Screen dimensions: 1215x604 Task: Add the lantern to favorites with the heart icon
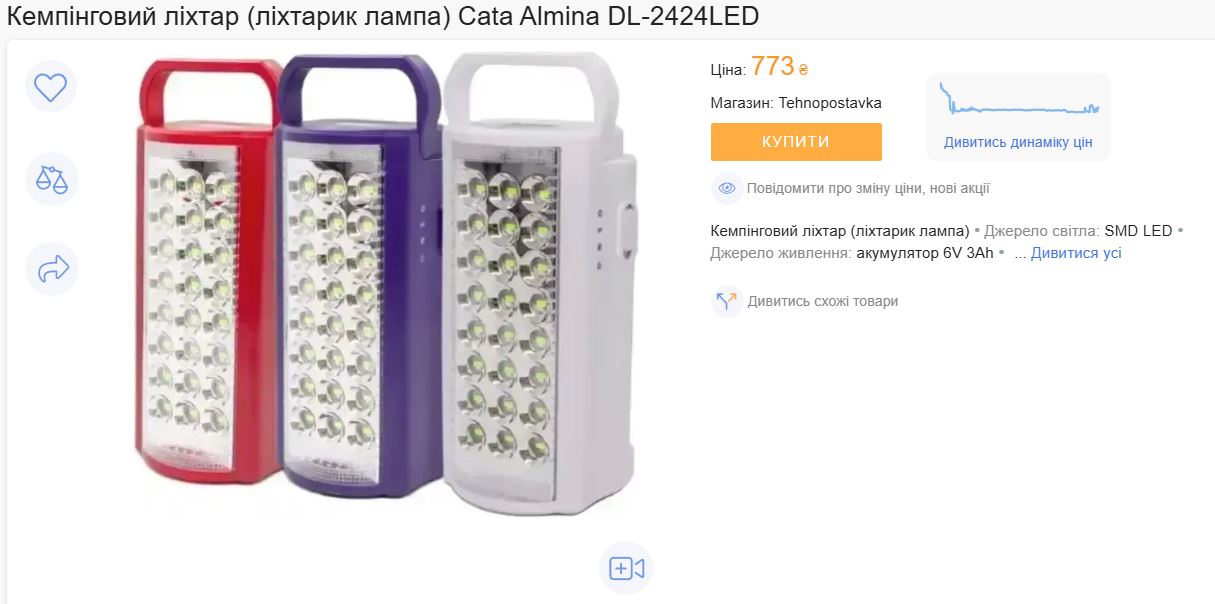coord(50,87)
